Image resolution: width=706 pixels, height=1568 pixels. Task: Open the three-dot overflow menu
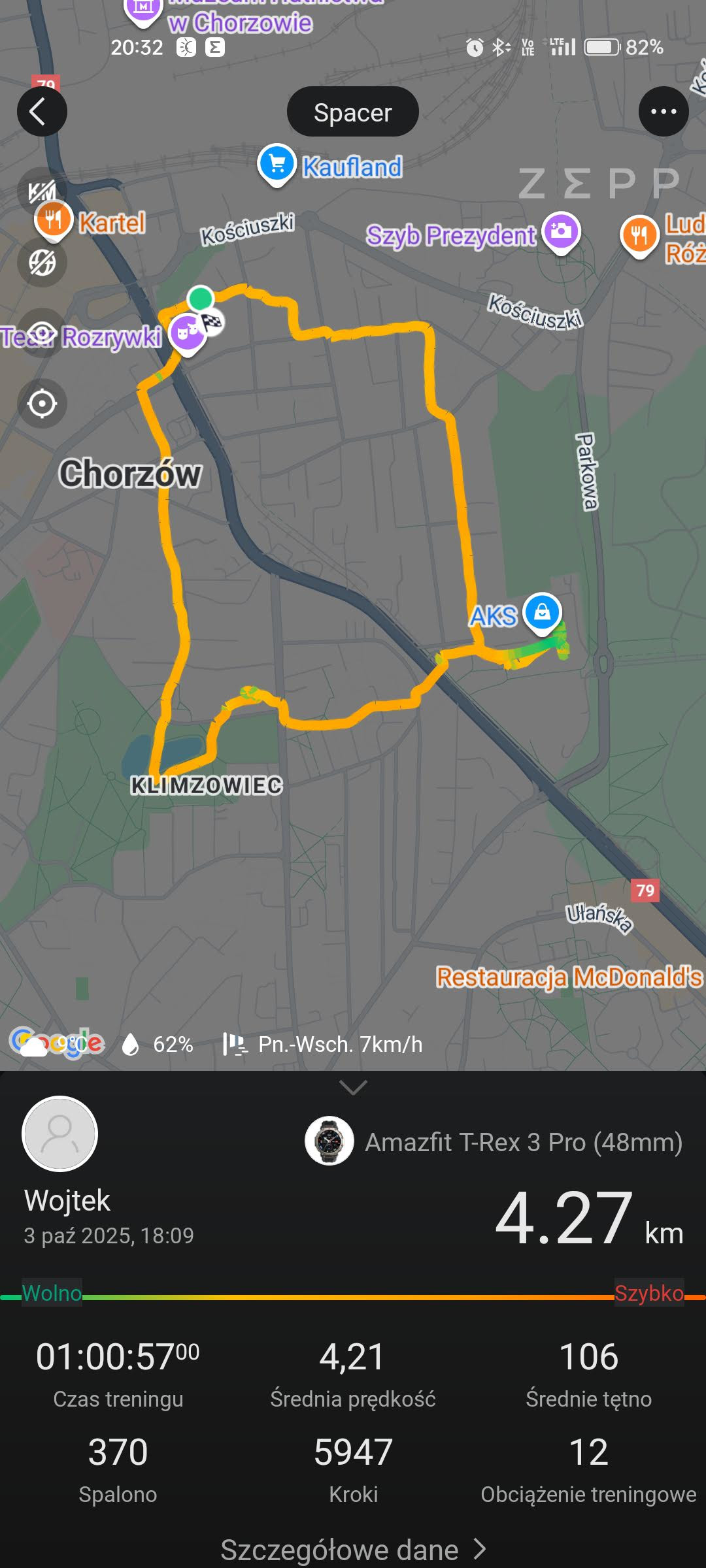click(x=663, y=112)
